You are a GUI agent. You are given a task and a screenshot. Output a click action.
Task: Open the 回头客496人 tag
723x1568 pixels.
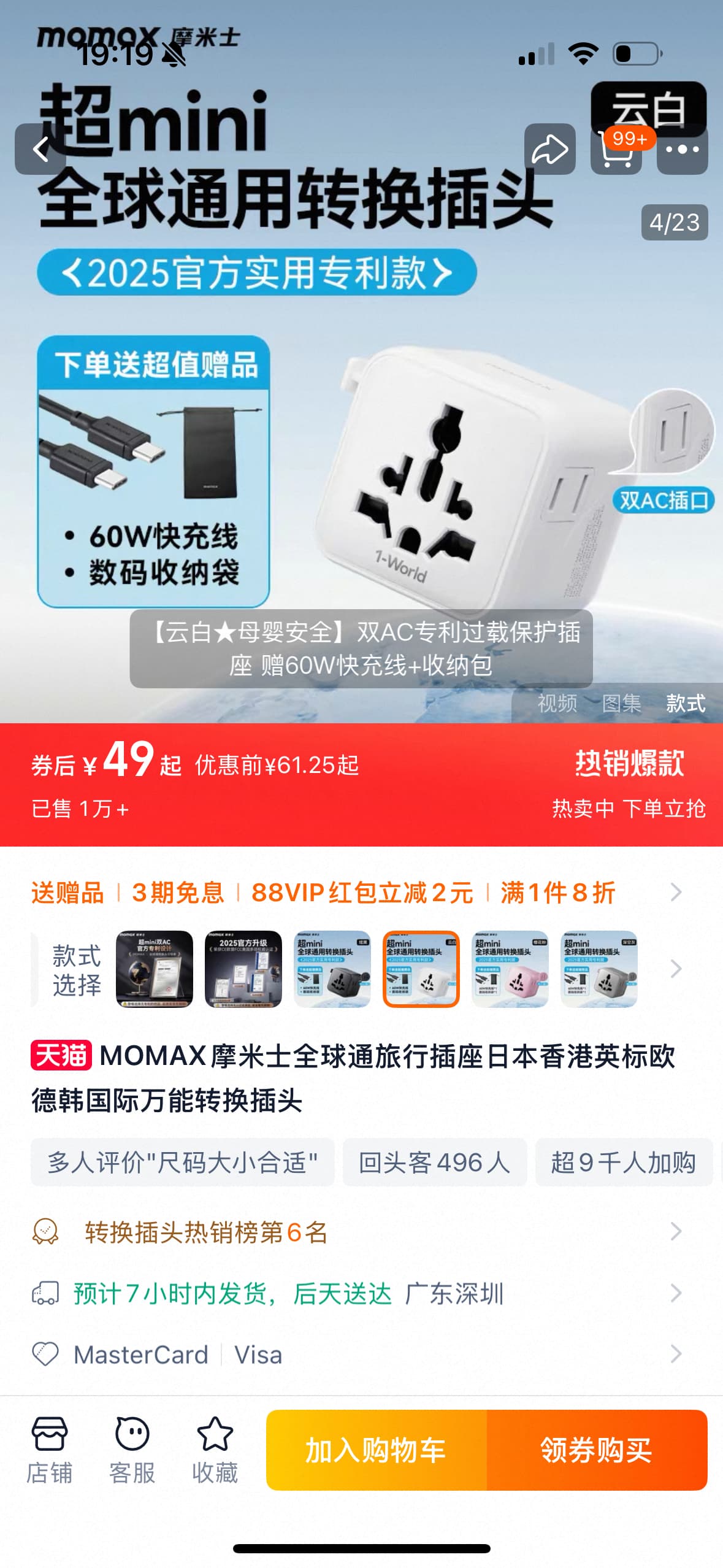pyautogui.click(x=435, y=1162)
